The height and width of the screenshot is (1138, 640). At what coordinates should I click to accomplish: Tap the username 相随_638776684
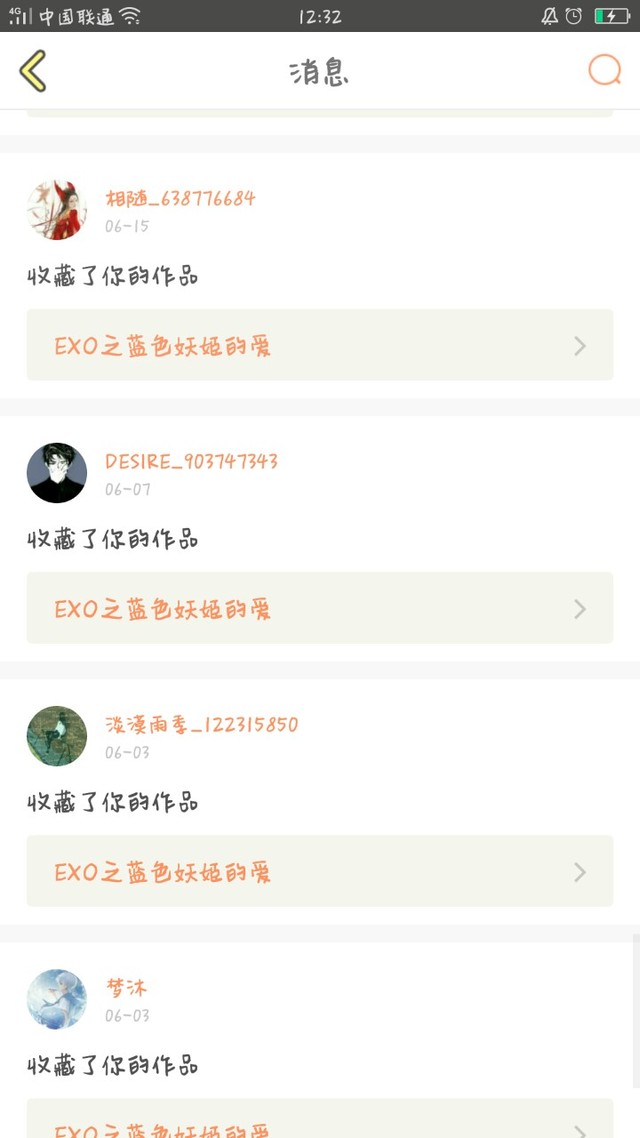(180, 198)
